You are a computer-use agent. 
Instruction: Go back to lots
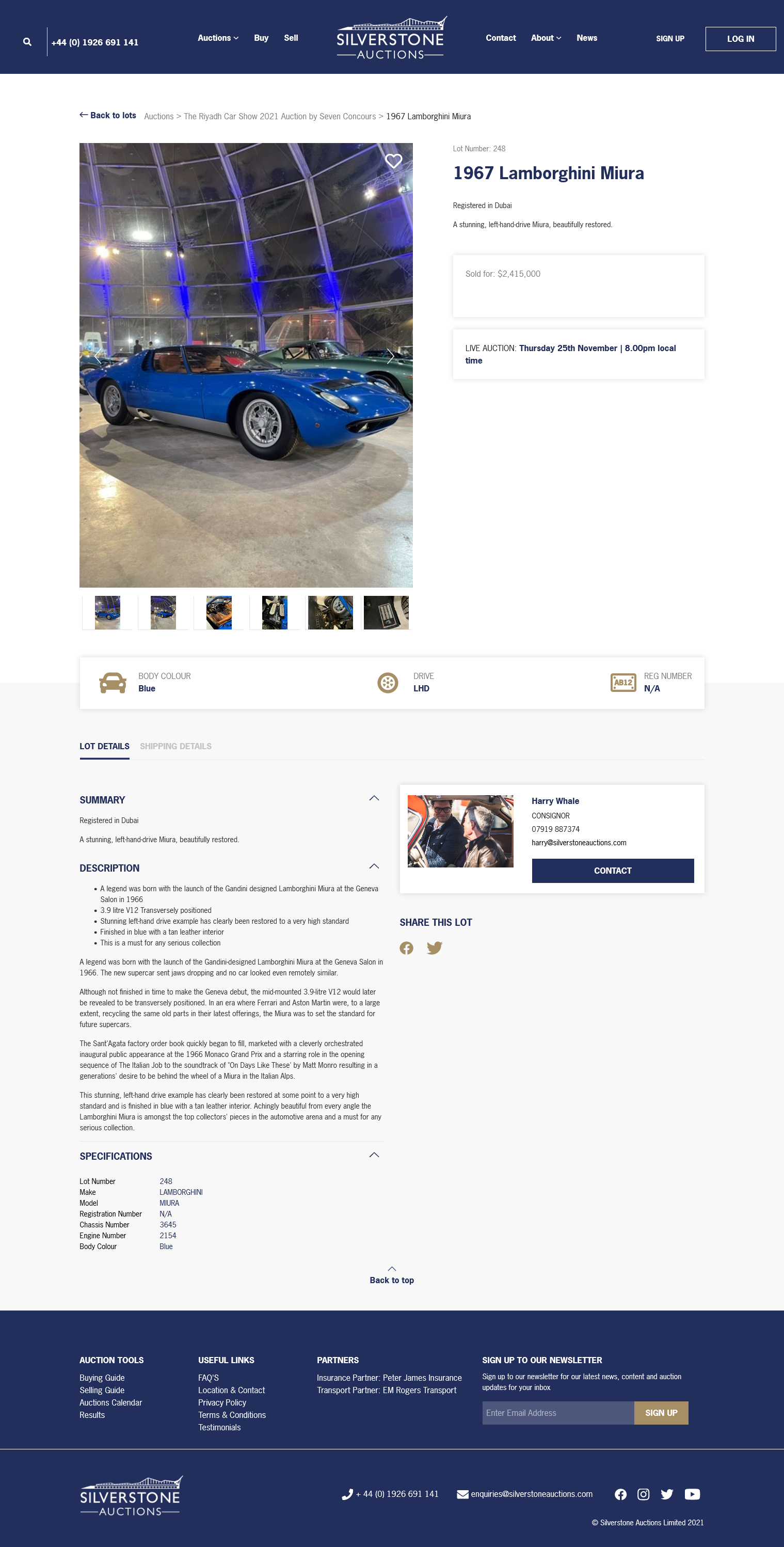tap(108, 115)
